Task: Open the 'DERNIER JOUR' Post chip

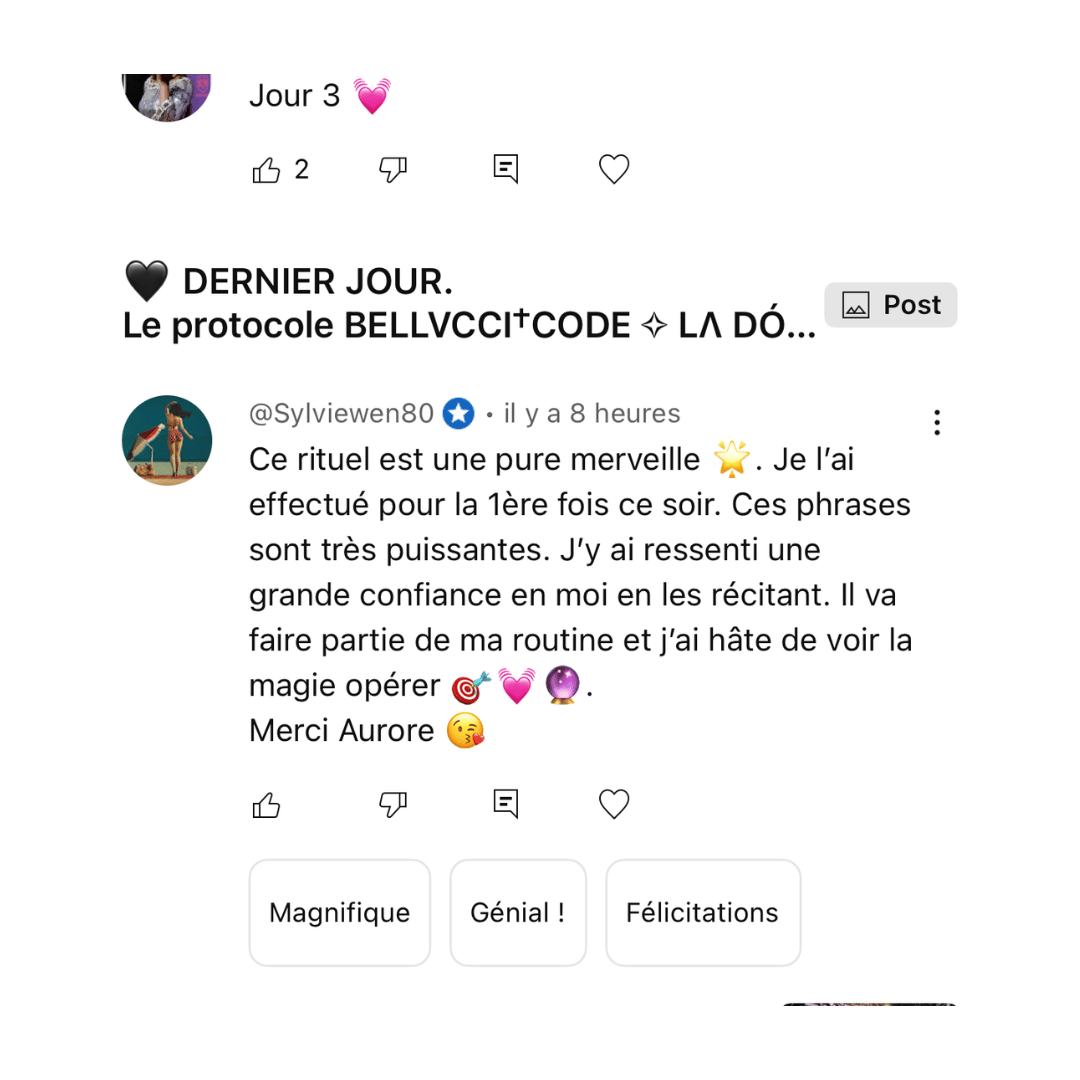Action: [890, 305]
